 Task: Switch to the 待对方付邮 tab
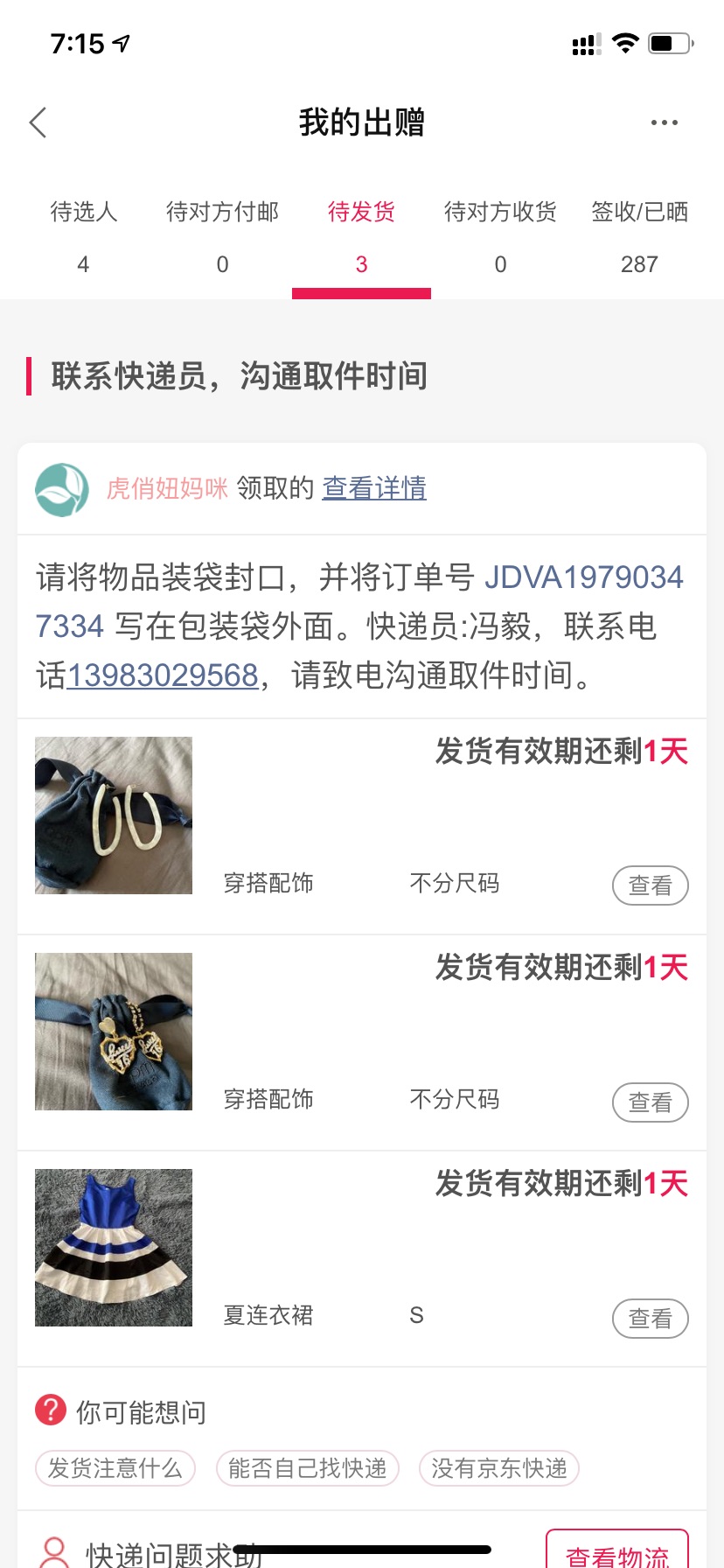coord(222,237)
